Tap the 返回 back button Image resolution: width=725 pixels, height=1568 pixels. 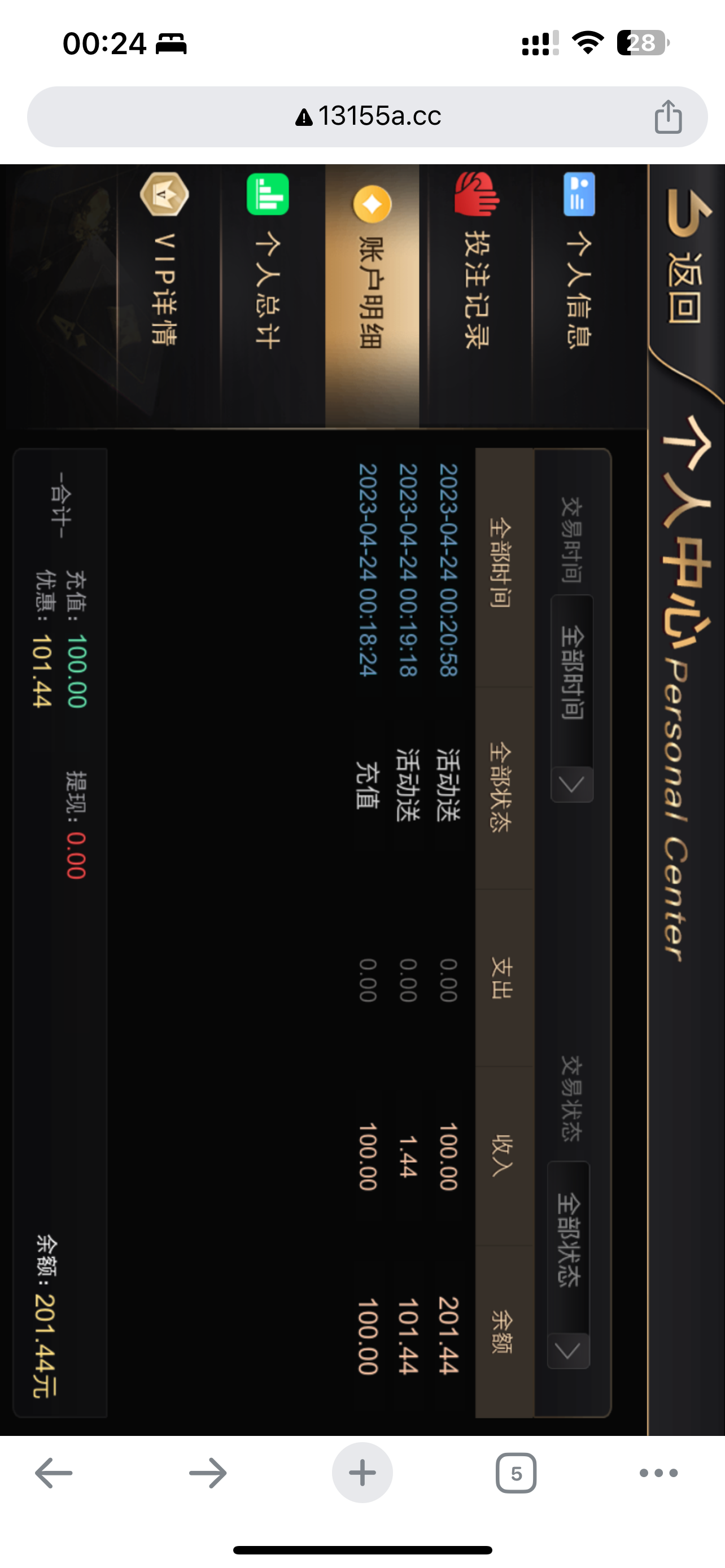[x=685, y=263]
